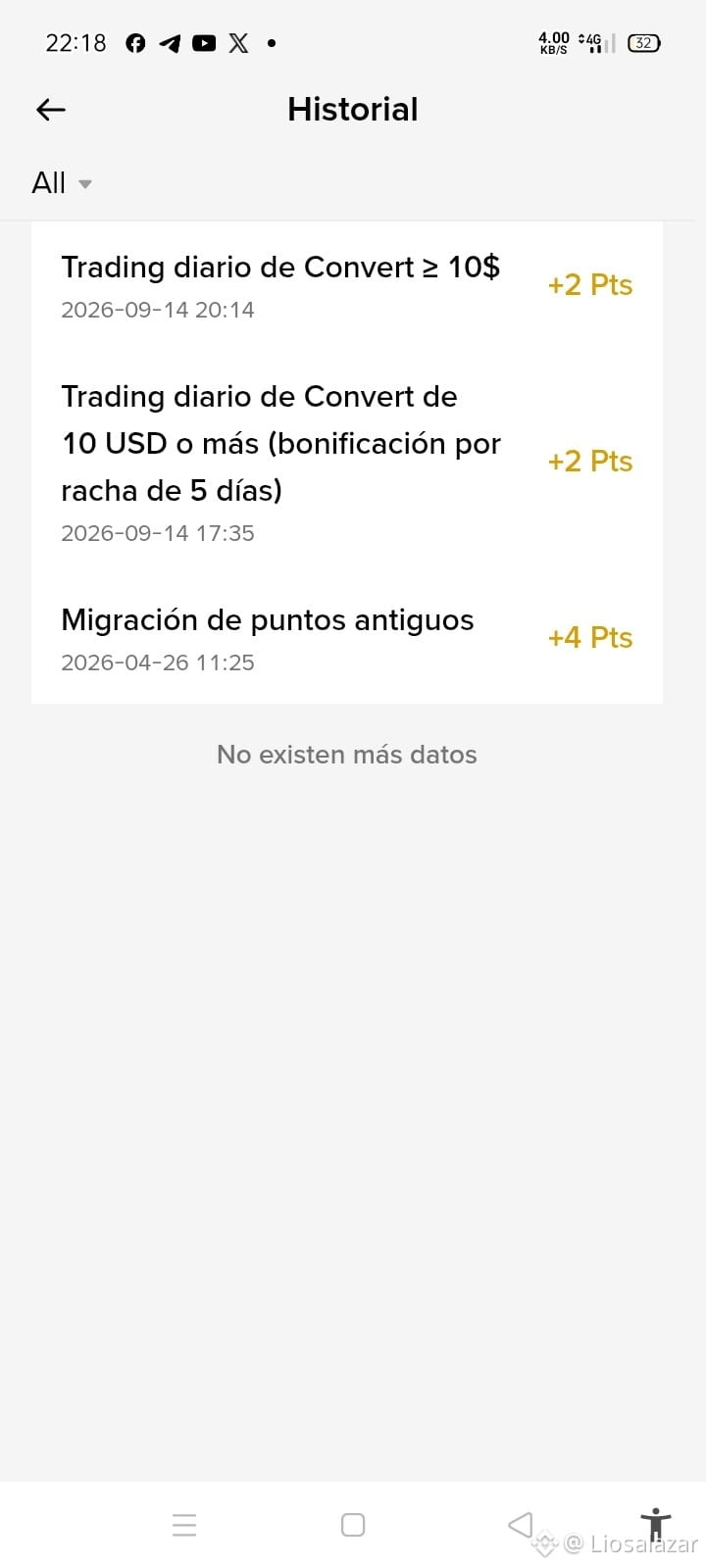Tap the system back triangle
Image resolution: width=706 pixels, height=1568 pixels.
(x=521, y=1524)
